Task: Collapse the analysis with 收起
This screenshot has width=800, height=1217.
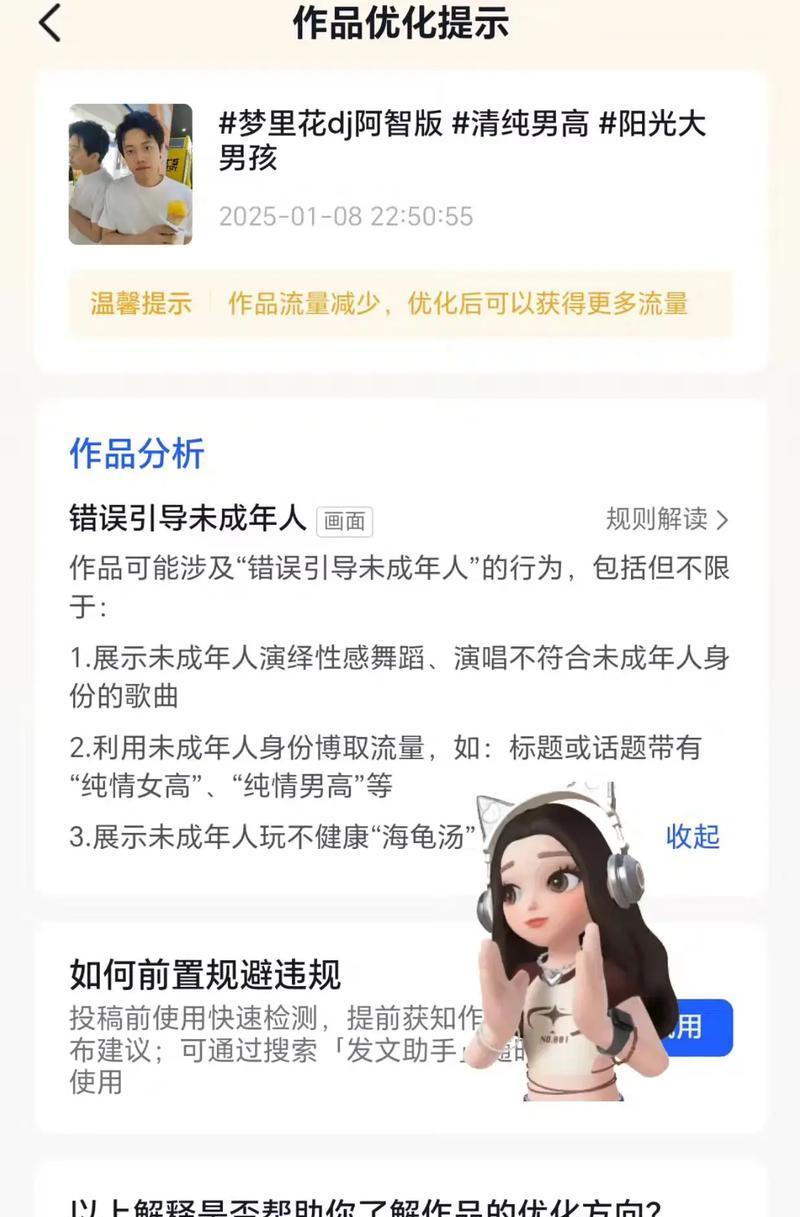Action: coord(693,836)
